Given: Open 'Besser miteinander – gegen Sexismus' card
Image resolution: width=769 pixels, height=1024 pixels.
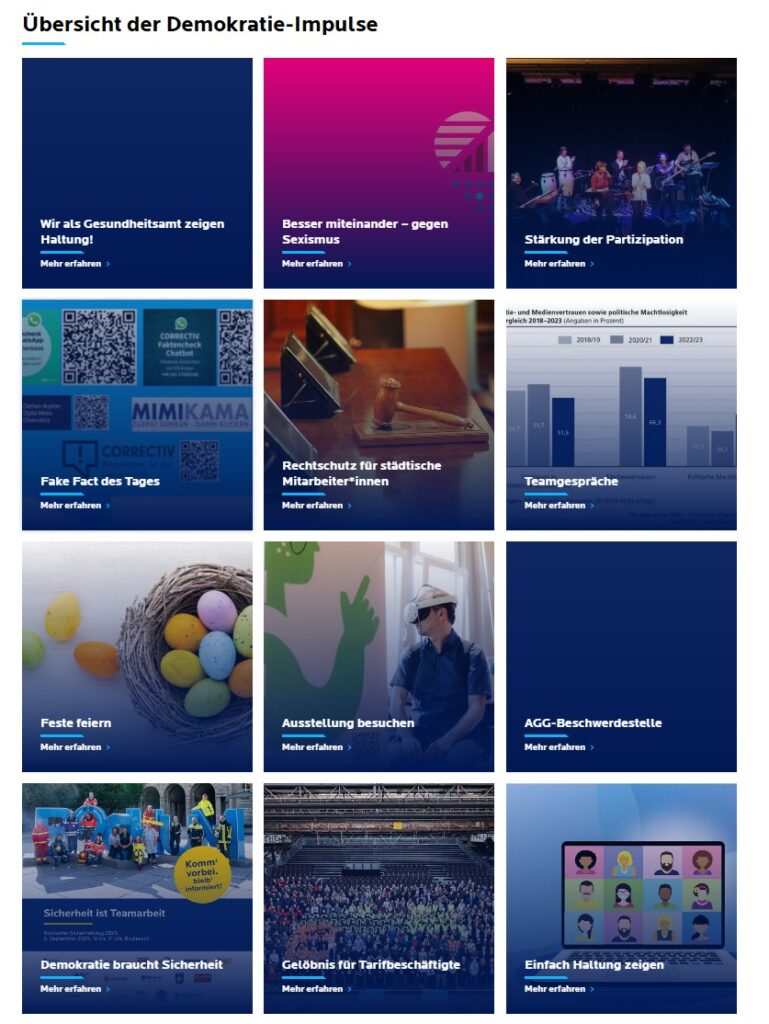Looking at the screenshot, I should tap(378, 173).
